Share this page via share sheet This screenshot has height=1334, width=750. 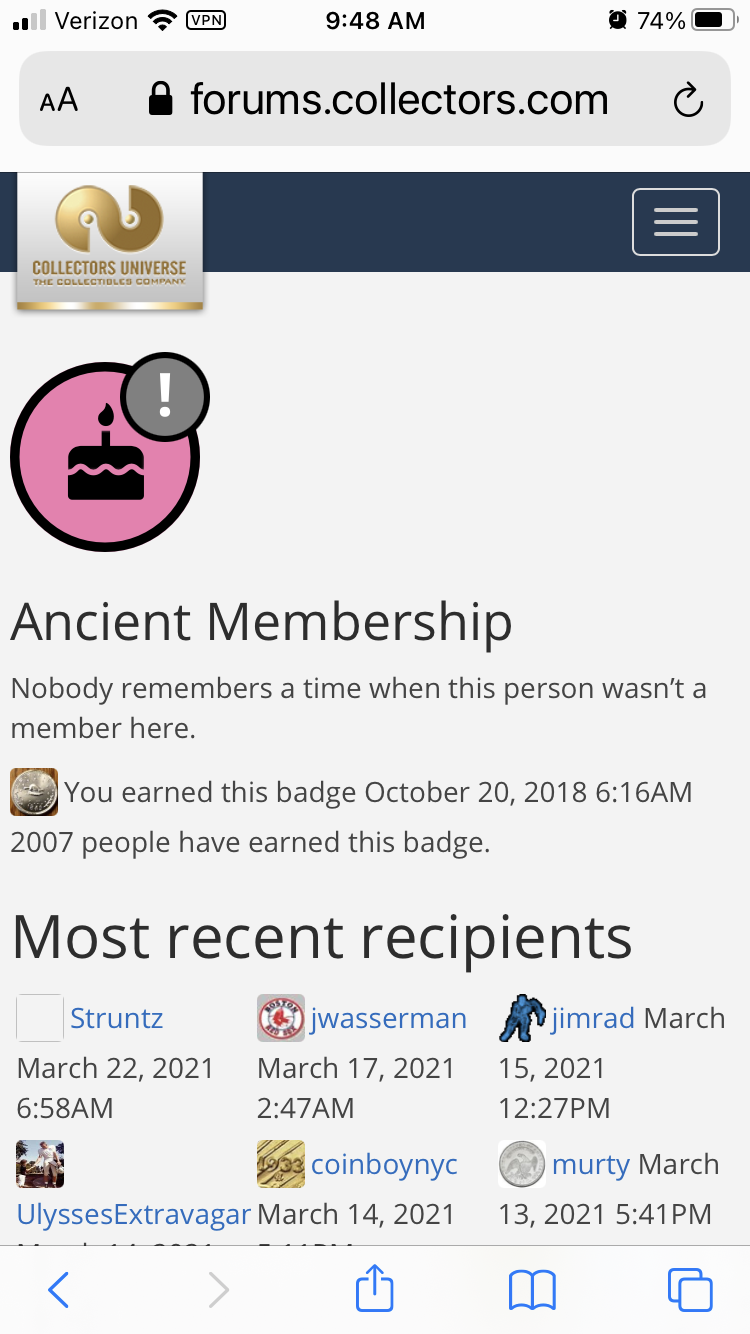375,1288
